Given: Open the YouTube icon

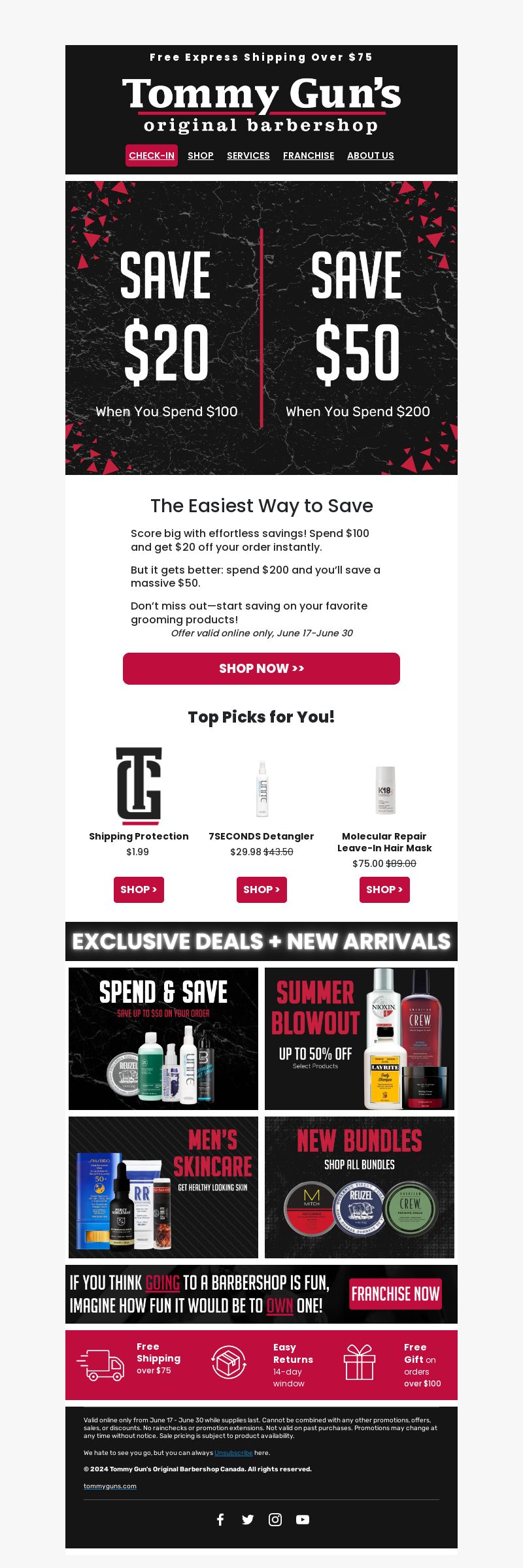Looking at the screenshot, I should coord(303,1519).
